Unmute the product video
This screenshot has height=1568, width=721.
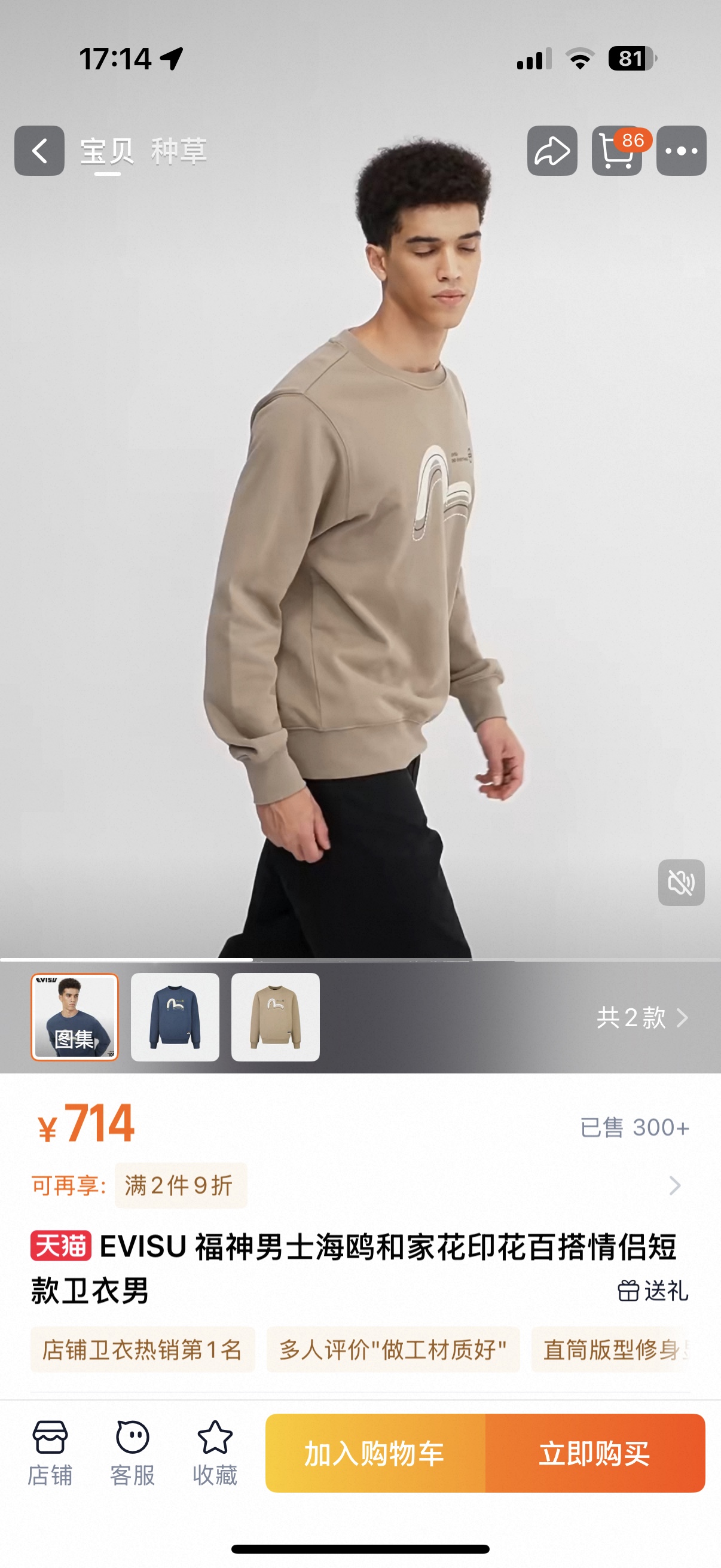pos(681,883)
